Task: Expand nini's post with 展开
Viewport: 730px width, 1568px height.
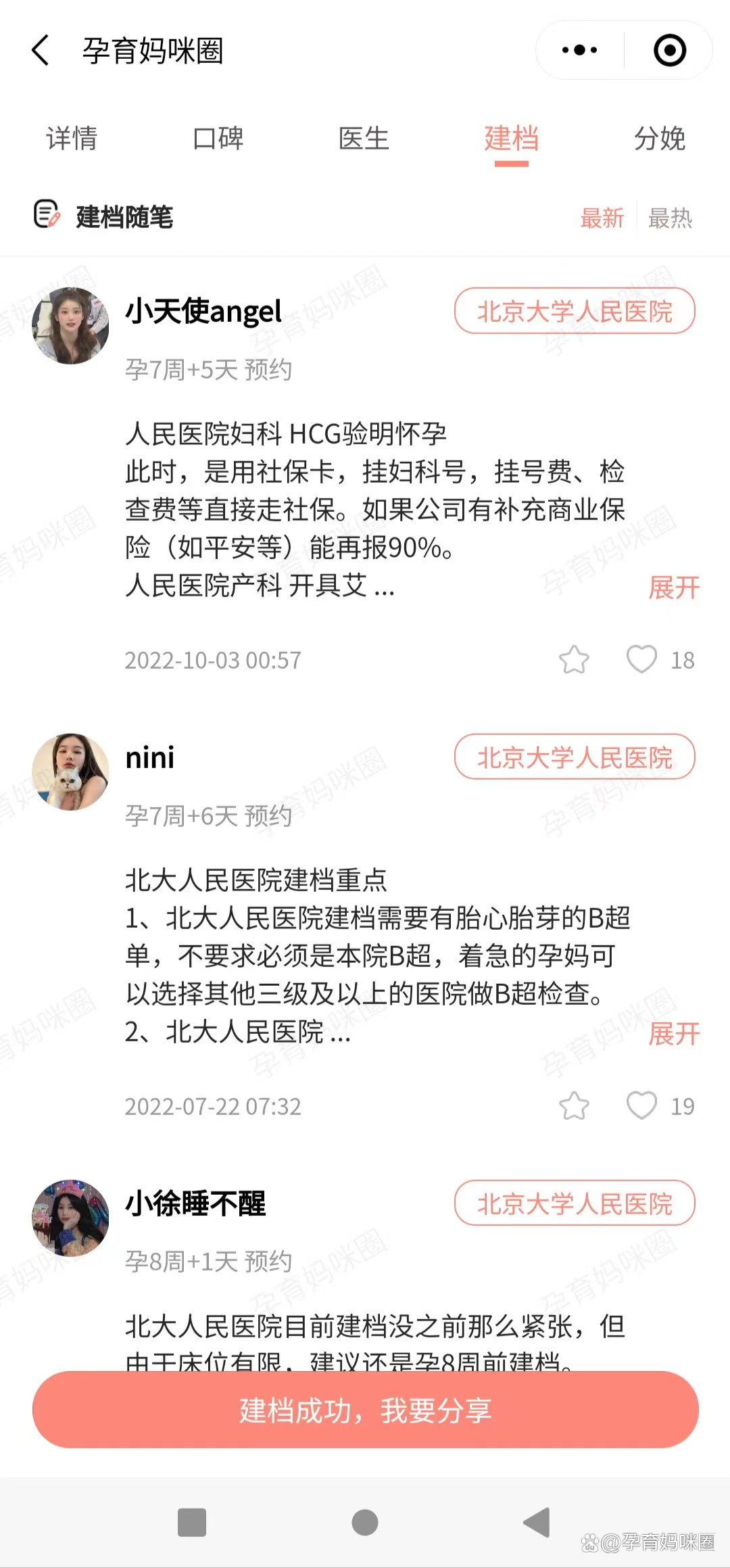Action: coord(674,1034)
